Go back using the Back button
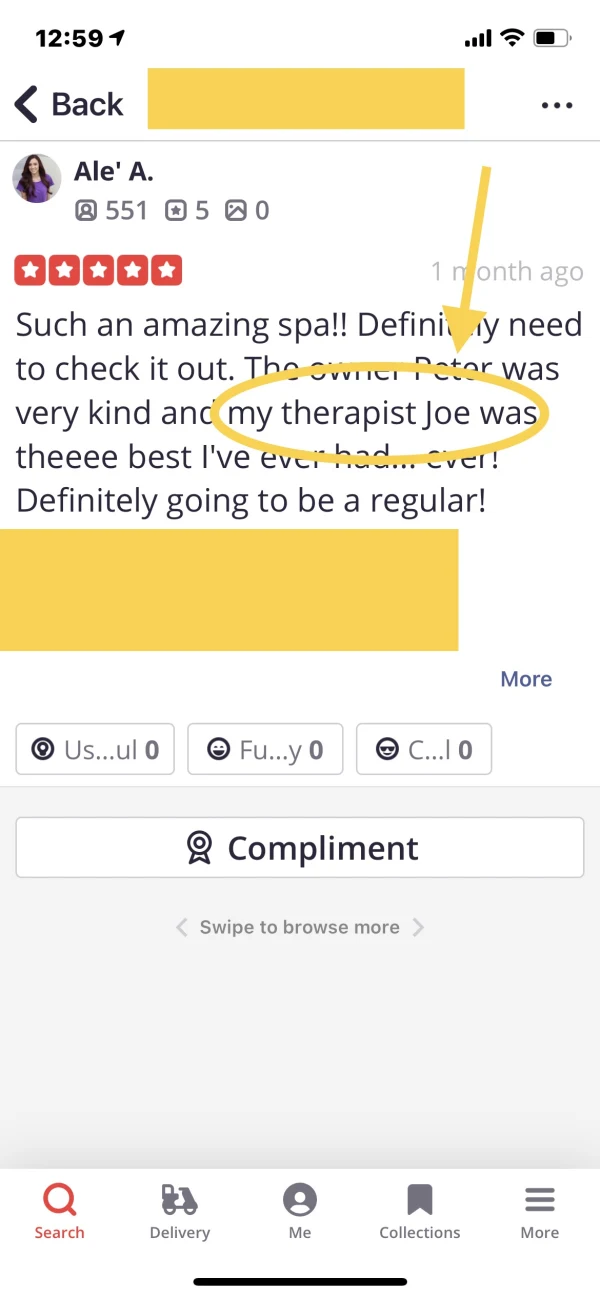The image size is (600, 1298). coord(68,104)
